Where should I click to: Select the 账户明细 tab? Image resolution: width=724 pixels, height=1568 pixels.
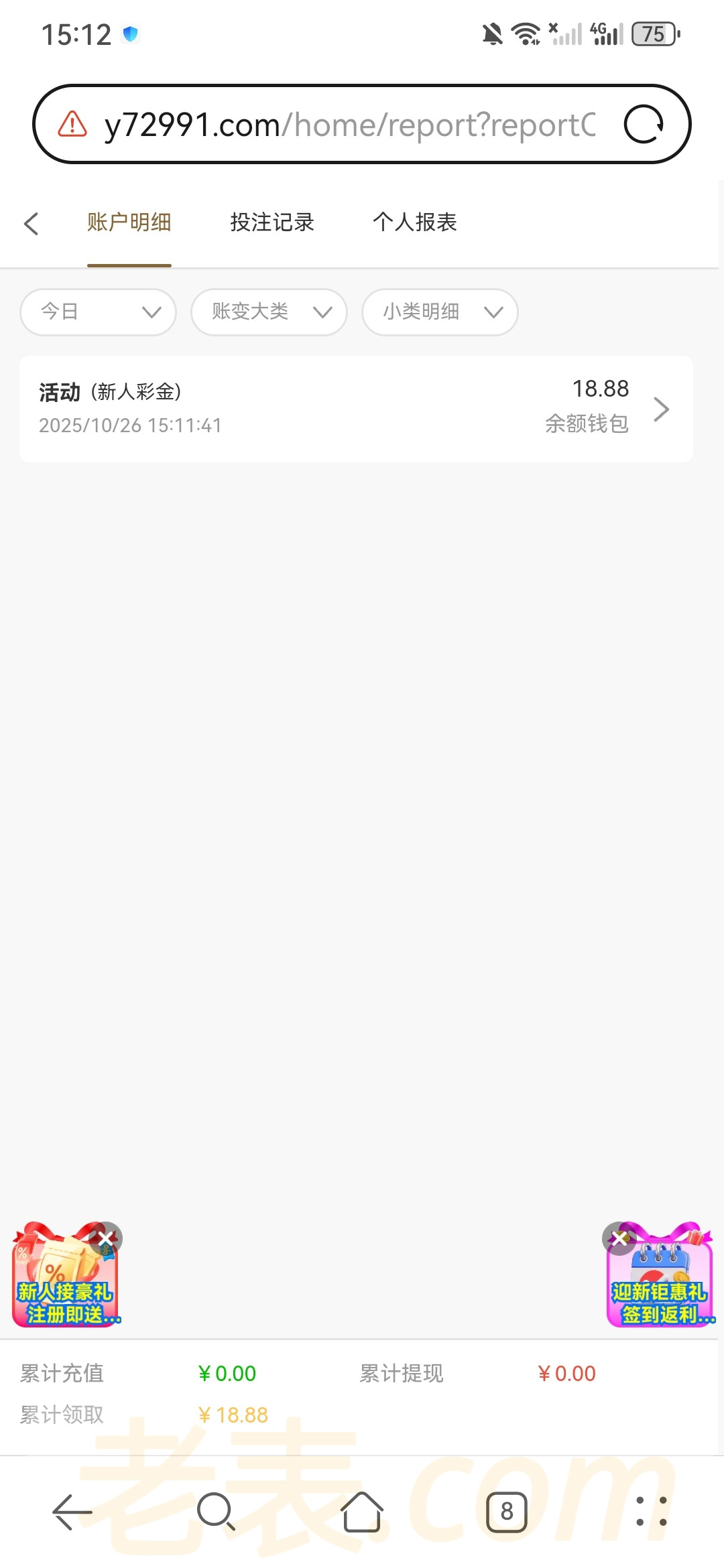click(x=129, y=222)
